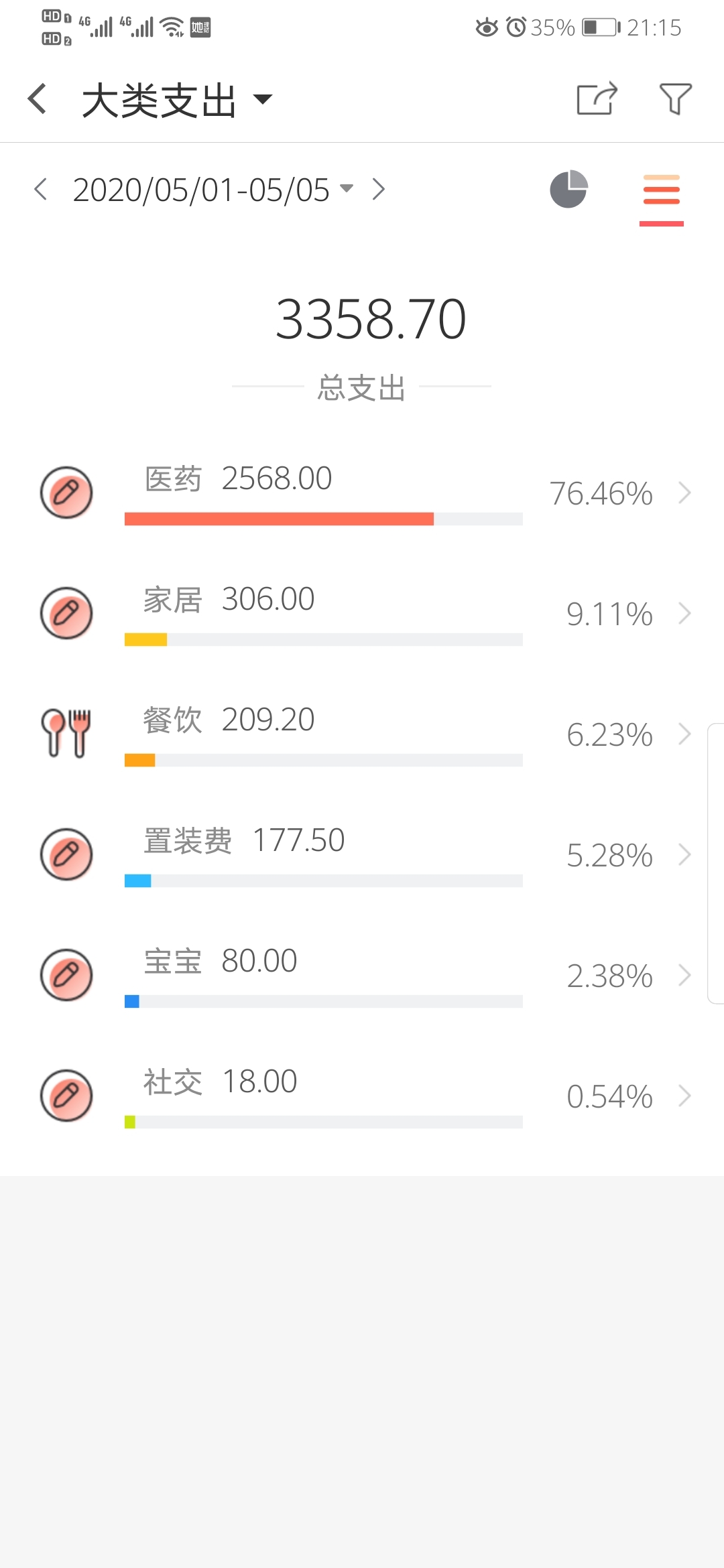Screen dimensions: 724x1568
Task: View 餐饮 209.20 category breakdown
Action: coord(362,734)
